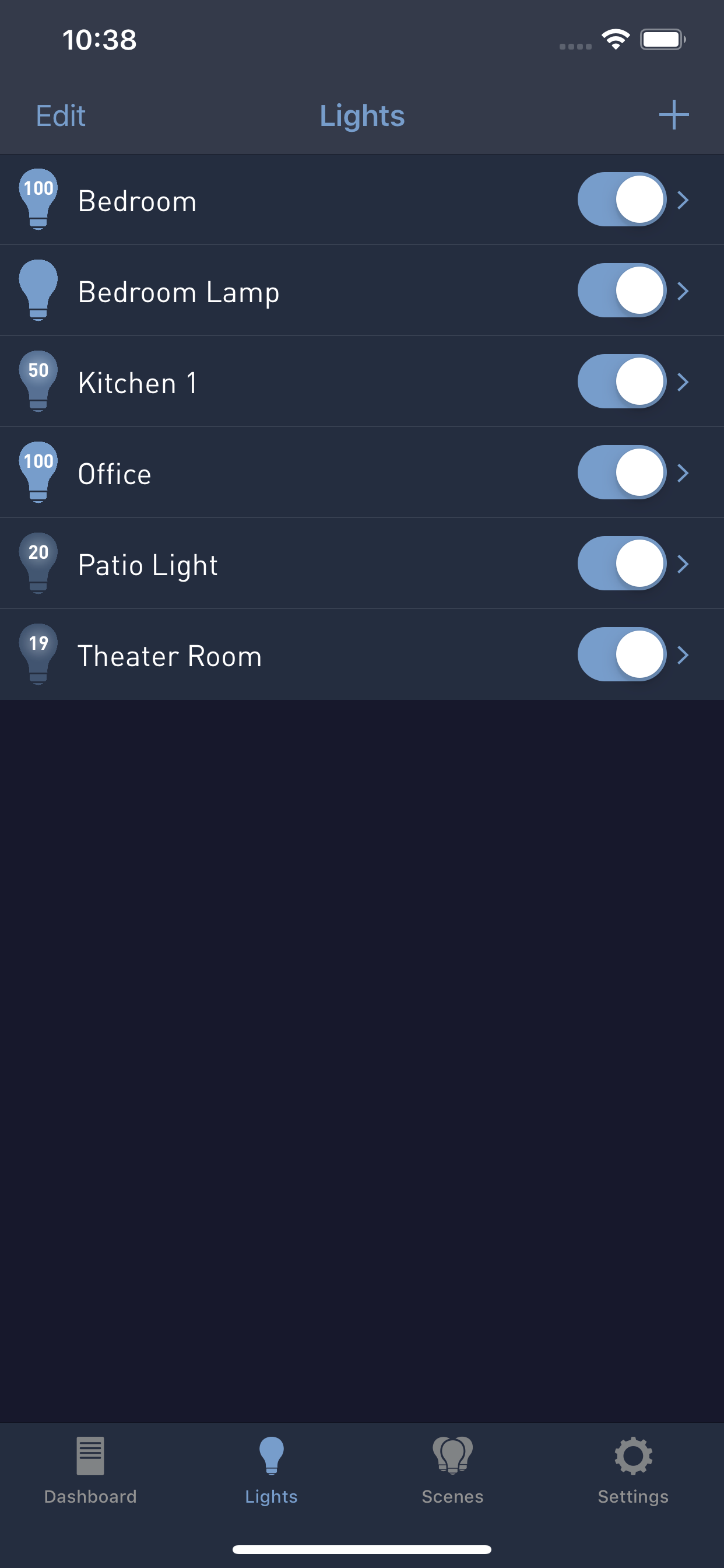Tap the Theater Room bulb icon showing 19

tap(39, 654)
